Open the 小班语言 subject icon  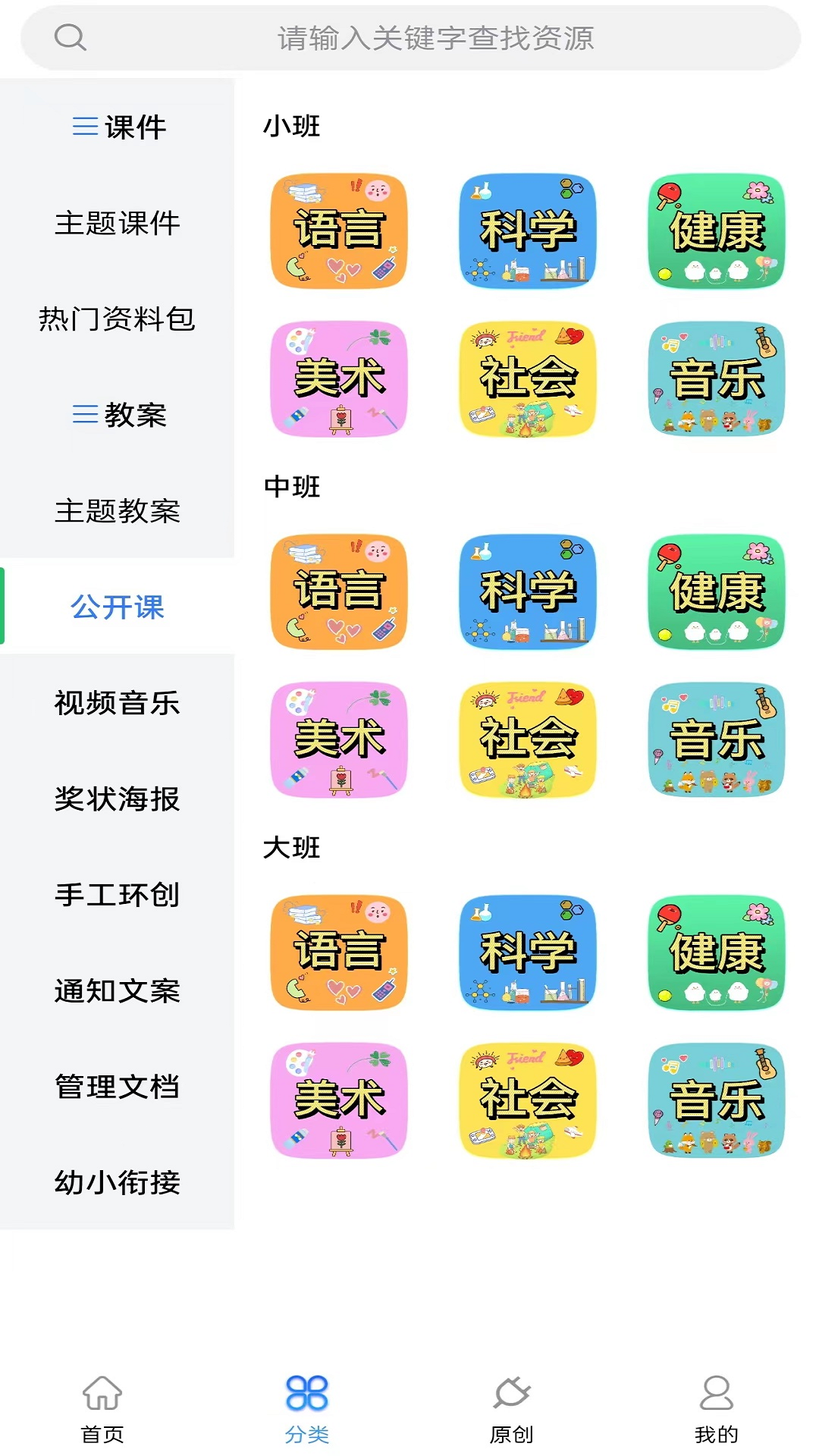point(338,231)
